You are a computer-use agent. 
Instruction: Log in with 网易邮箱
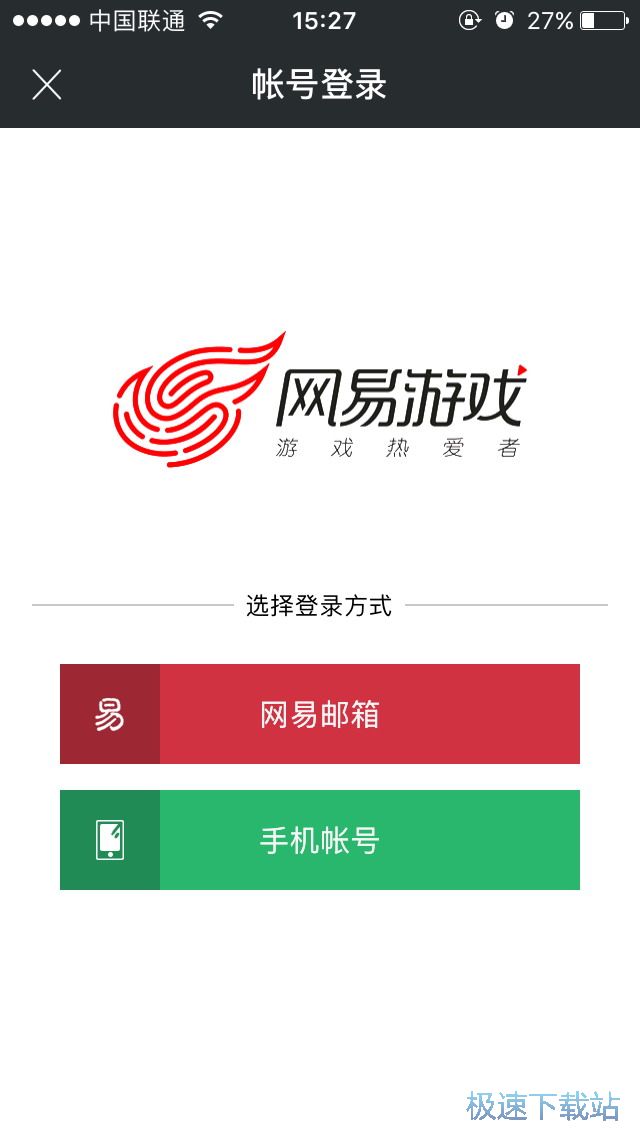click(x=320, y=714)
